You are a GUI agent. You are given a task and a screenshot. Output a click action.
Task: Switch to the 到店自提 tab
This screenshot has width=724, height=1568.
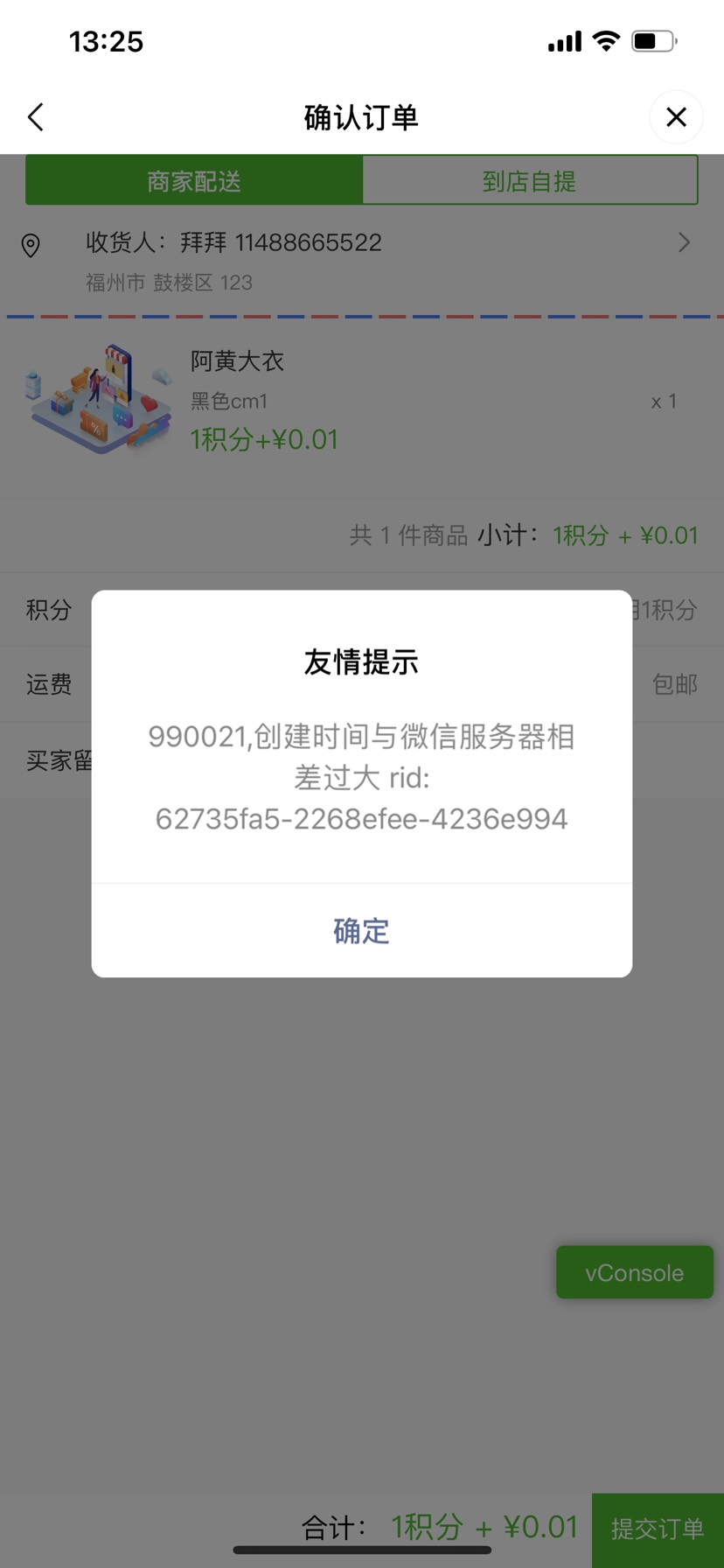[x=529, y=181]
